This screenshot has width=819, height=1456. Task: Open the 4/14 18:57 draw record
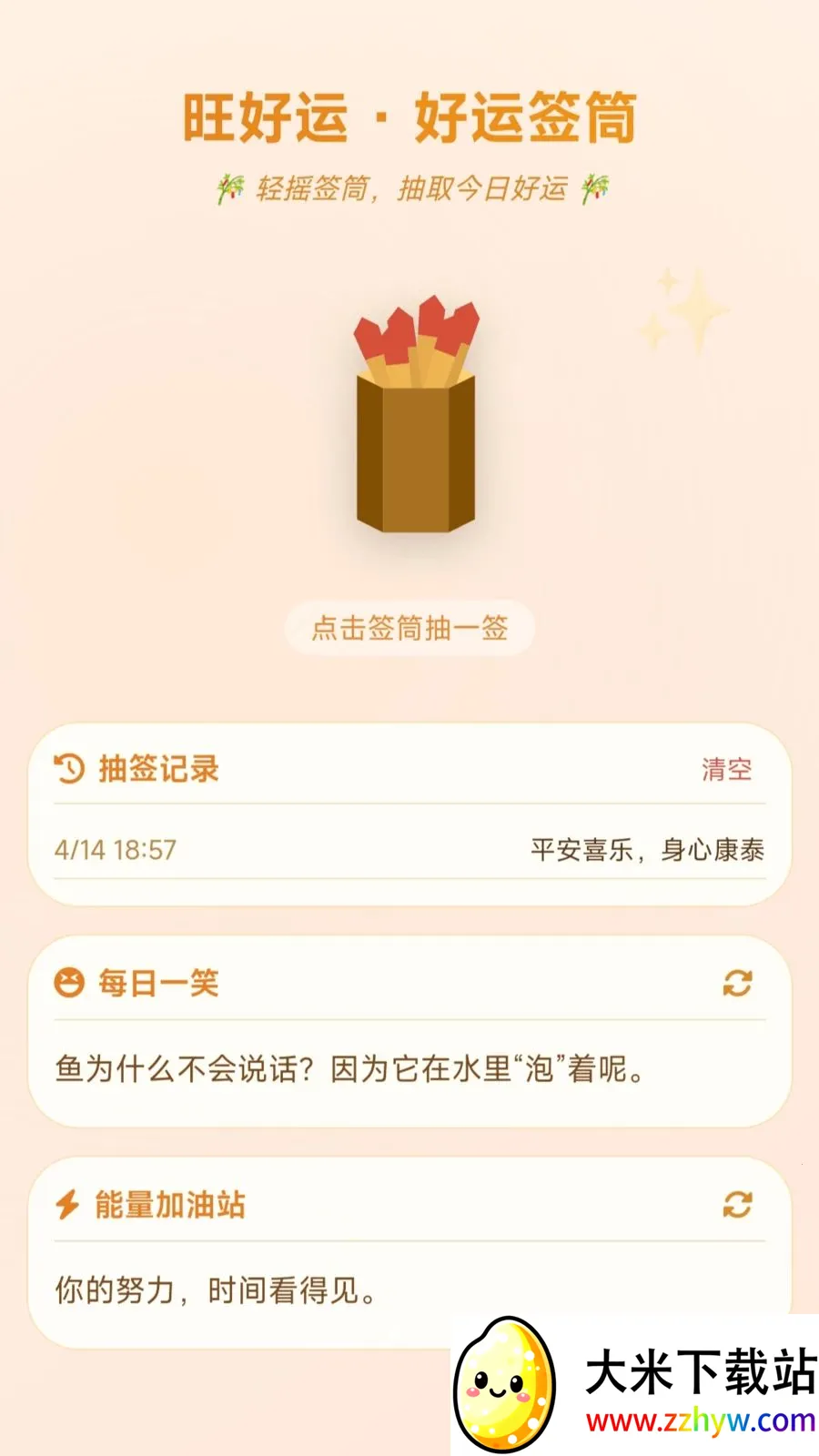click(409, 850)
